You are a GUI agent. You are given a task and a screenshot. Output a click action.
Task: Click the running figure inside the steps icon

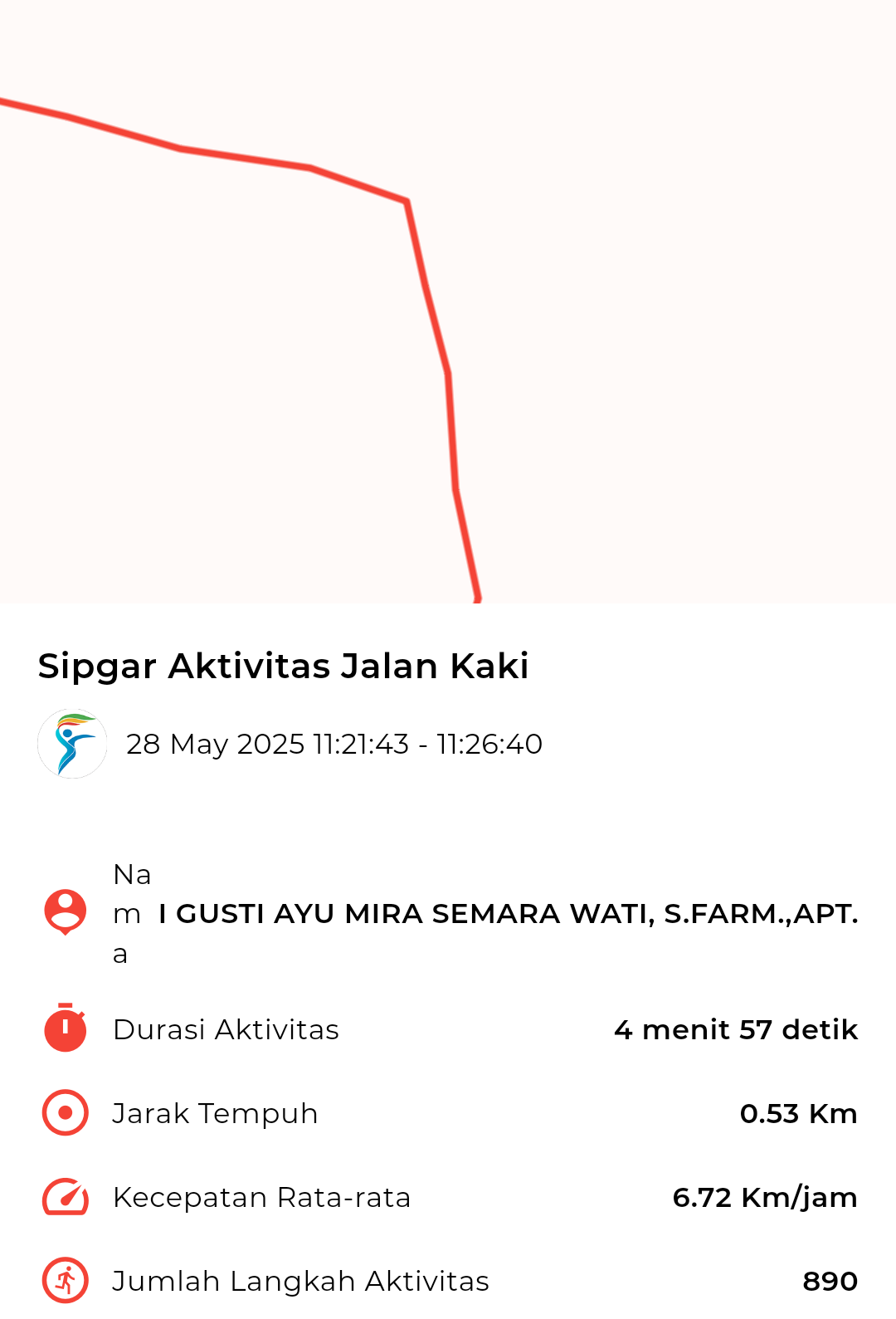64,1280
